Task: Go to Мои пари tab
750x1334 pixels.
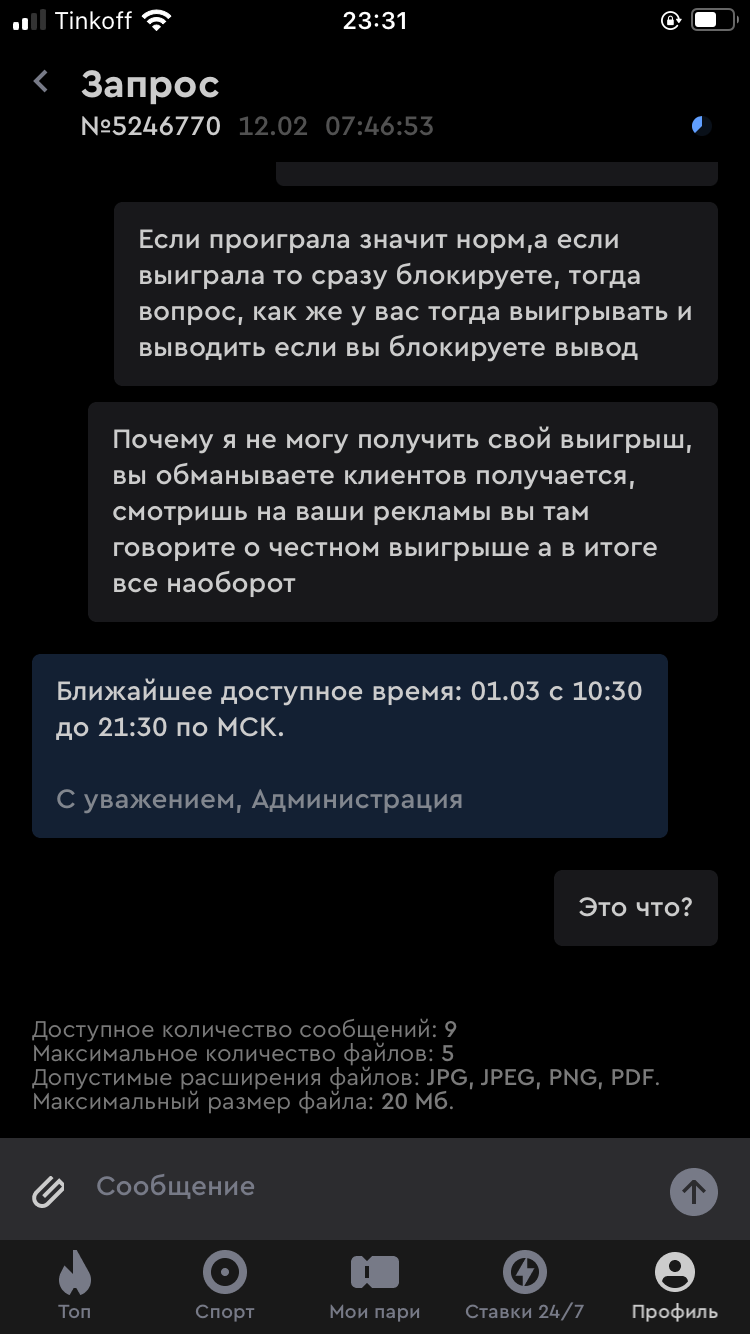Action: coord(375,1285)
